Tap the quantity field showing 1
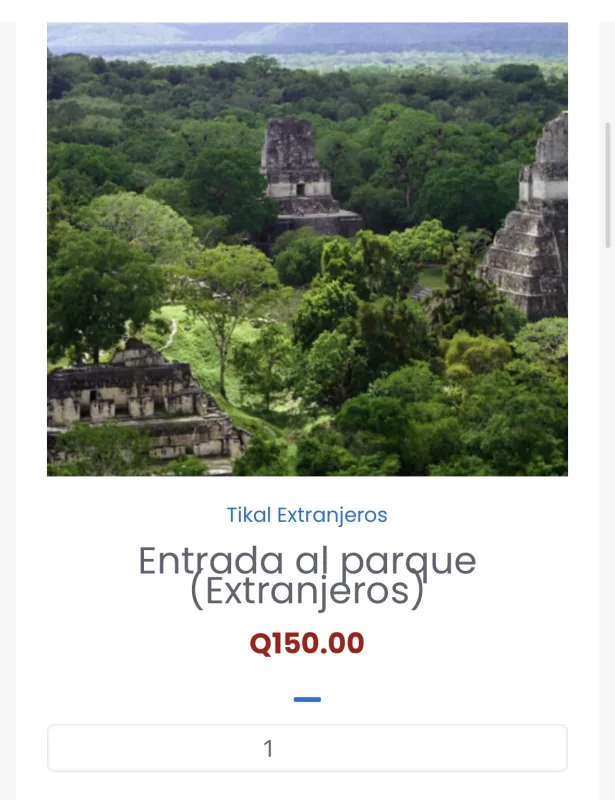The height and width of the screenshot is (800, 615). click(307, 748)
